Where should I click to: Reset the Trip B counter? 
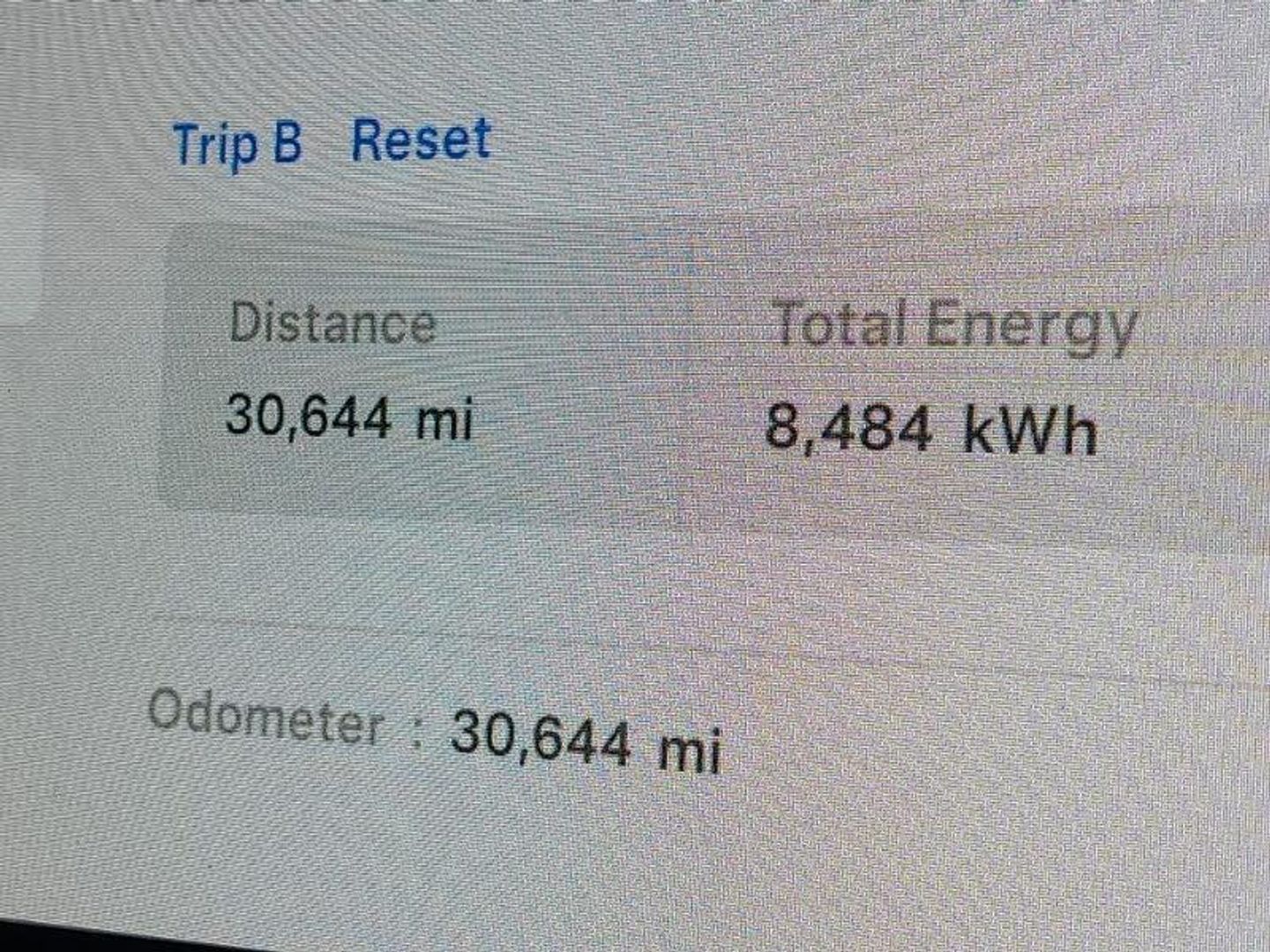tap(421, 140)
